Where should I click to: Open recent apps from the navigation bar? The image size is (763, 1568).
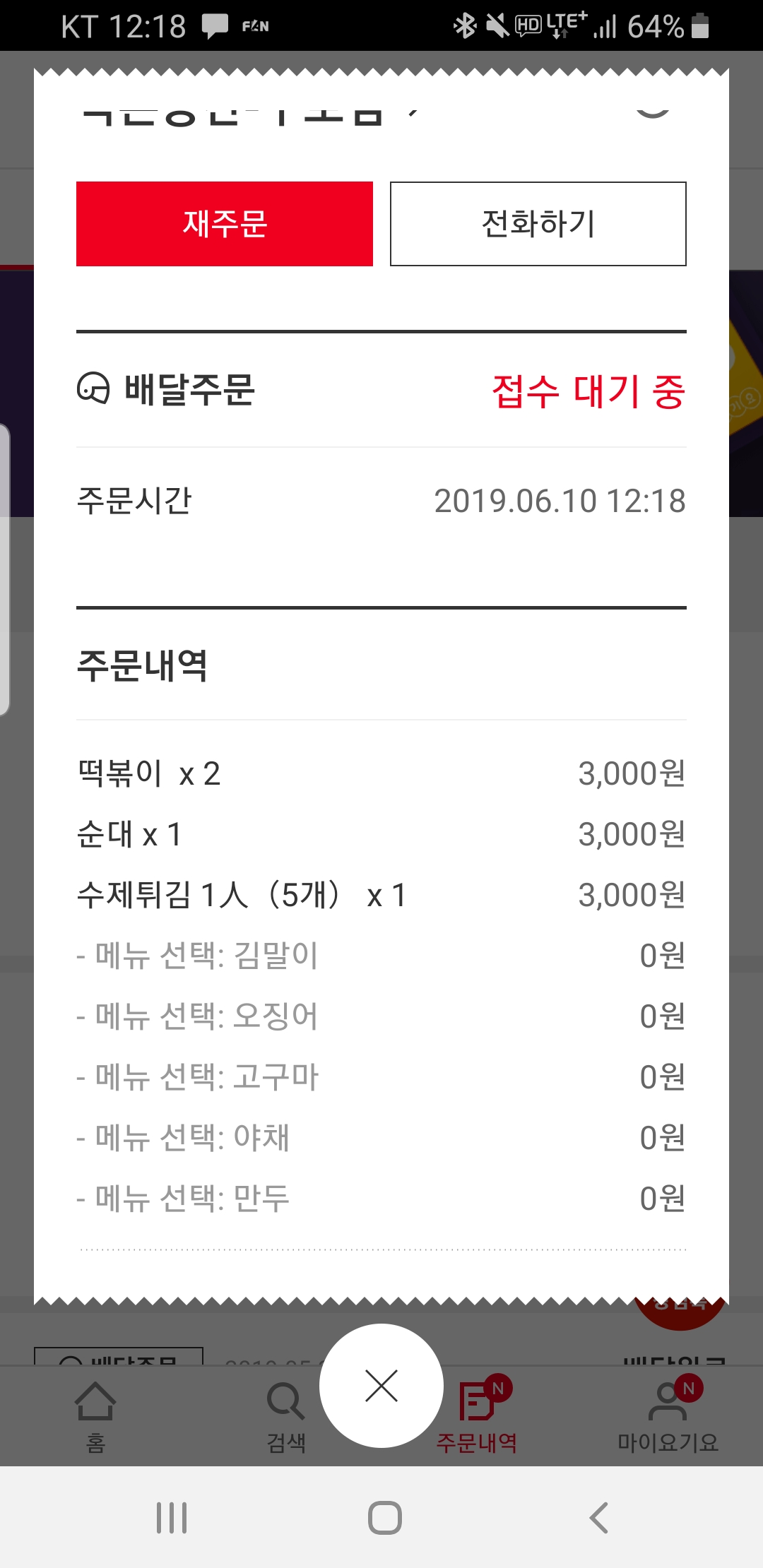172,1517
